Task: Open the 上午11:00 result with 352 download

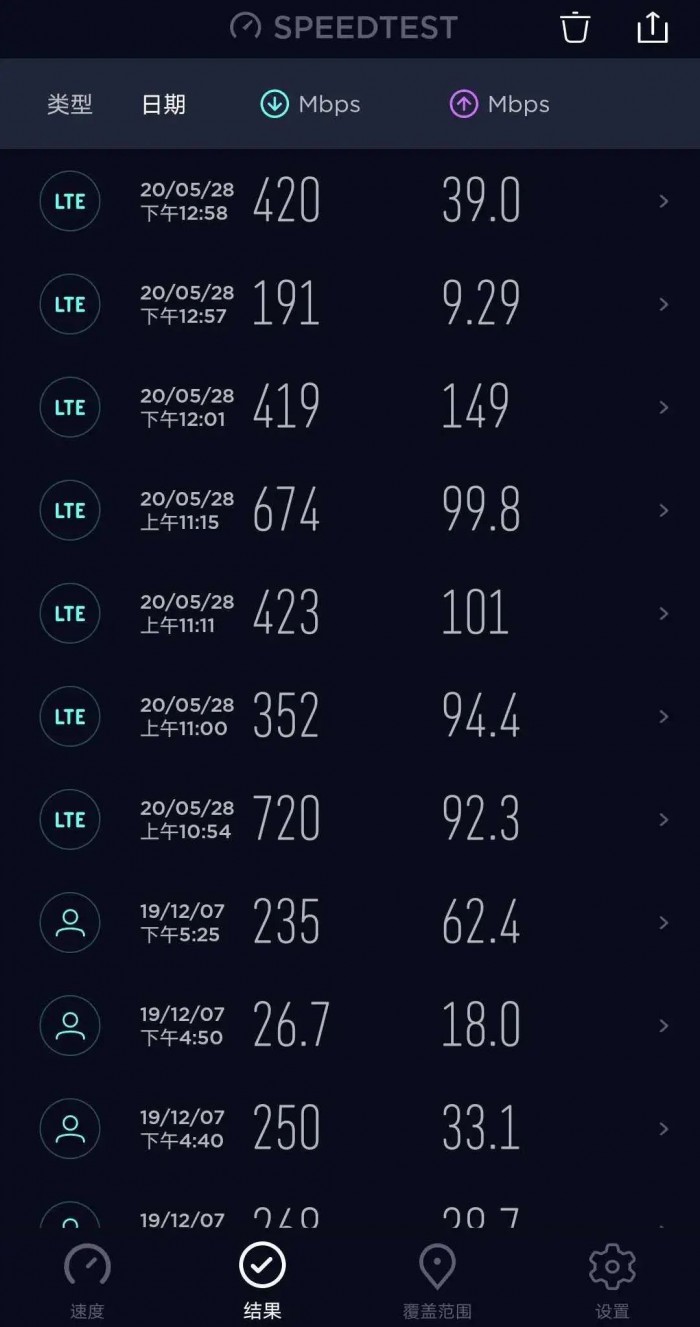Action: [x=350, y=716]
